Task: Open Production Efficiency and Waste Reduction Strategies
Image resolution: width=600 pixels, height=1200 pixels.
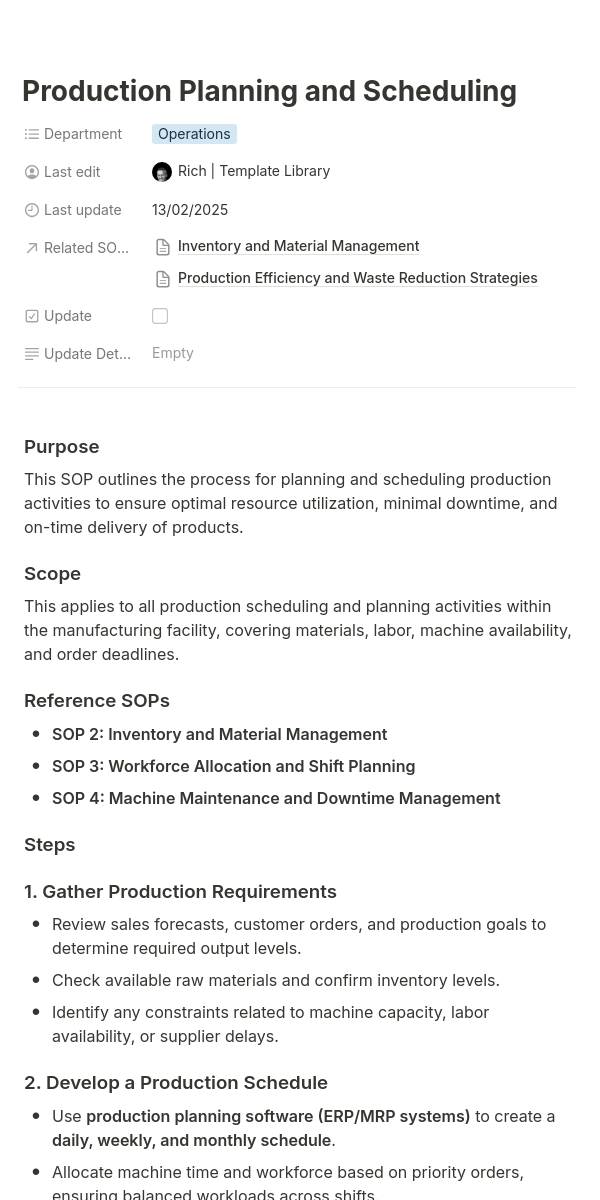Action: (x=357, y=278)
